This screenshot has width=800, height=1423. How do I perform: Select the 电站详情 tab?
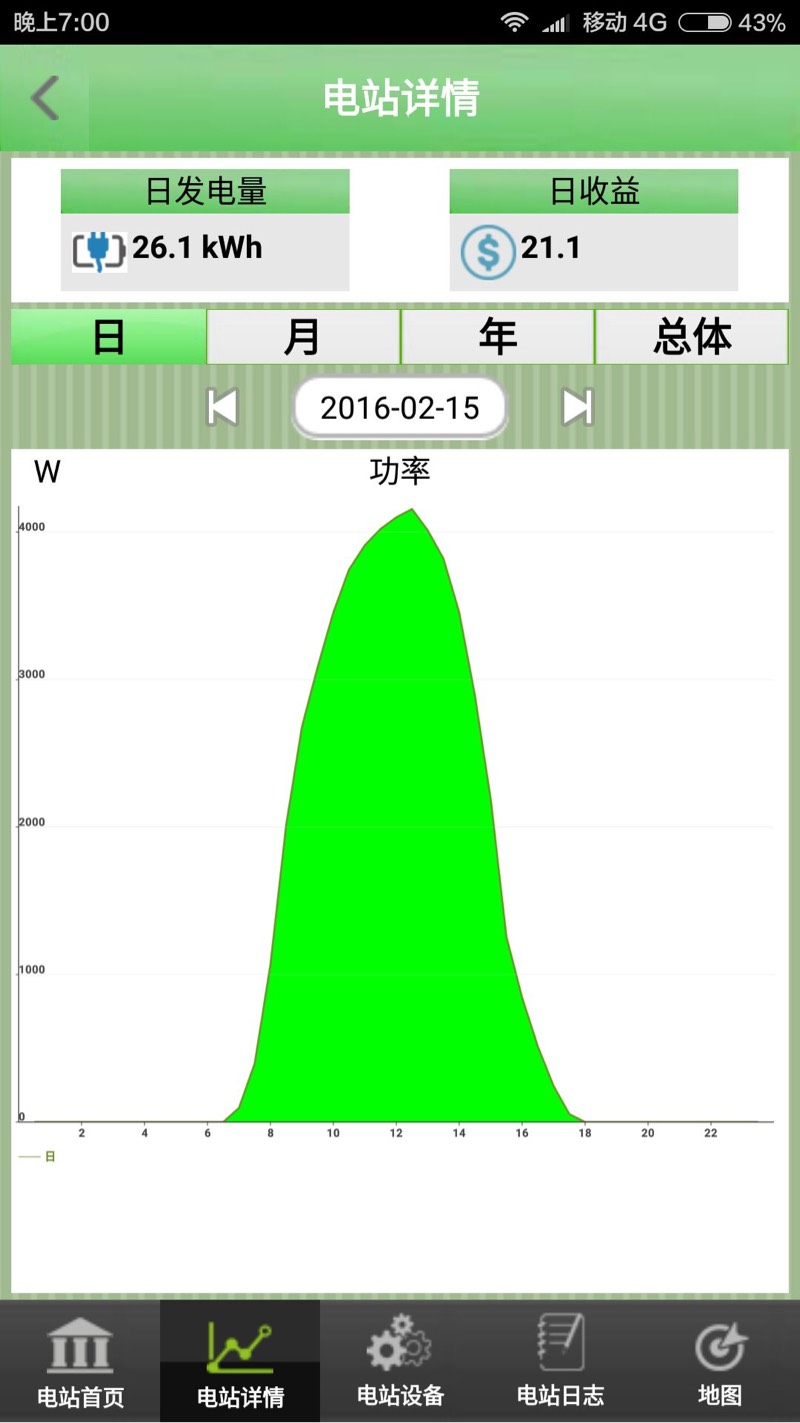[240, 1362]
